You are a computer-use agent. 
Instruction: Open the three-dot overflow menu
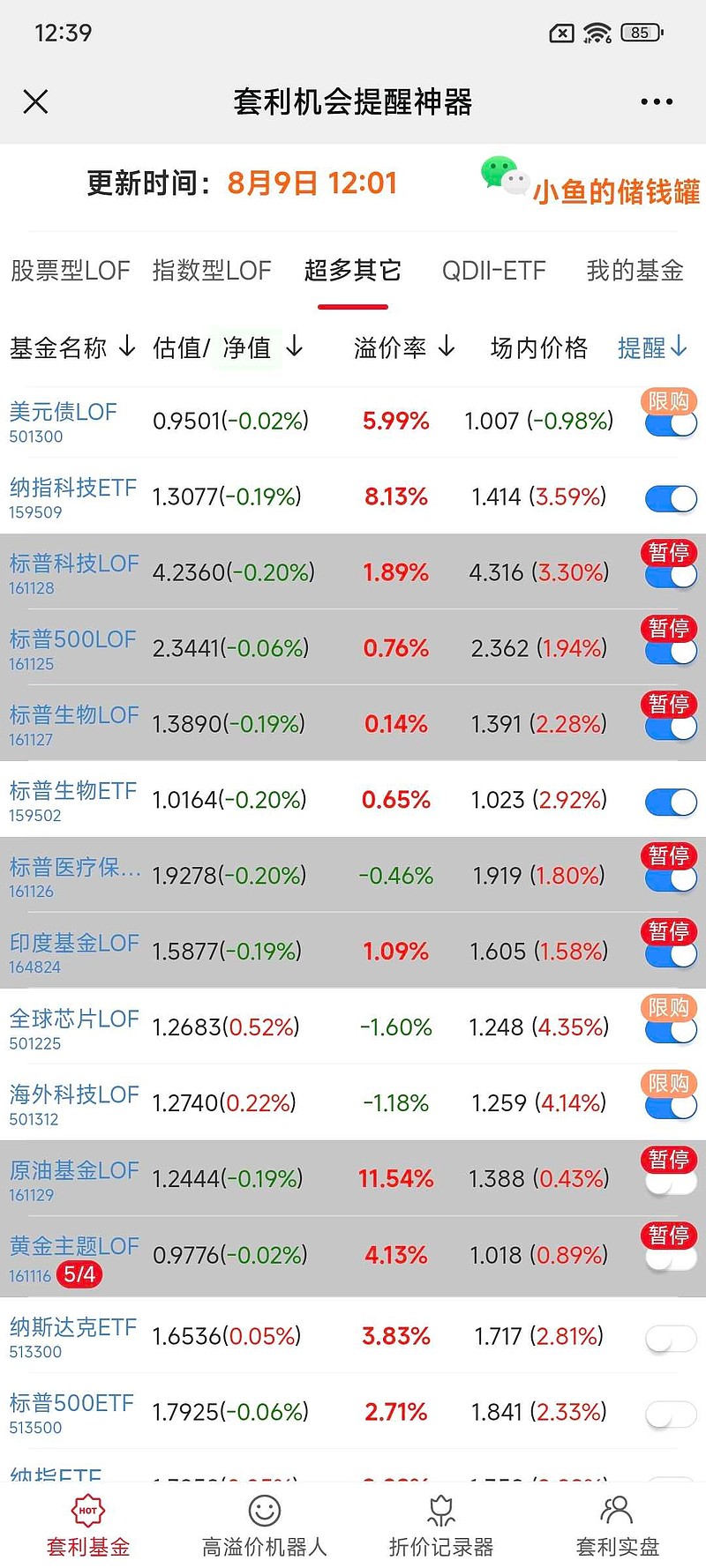(x=657, y=102)
